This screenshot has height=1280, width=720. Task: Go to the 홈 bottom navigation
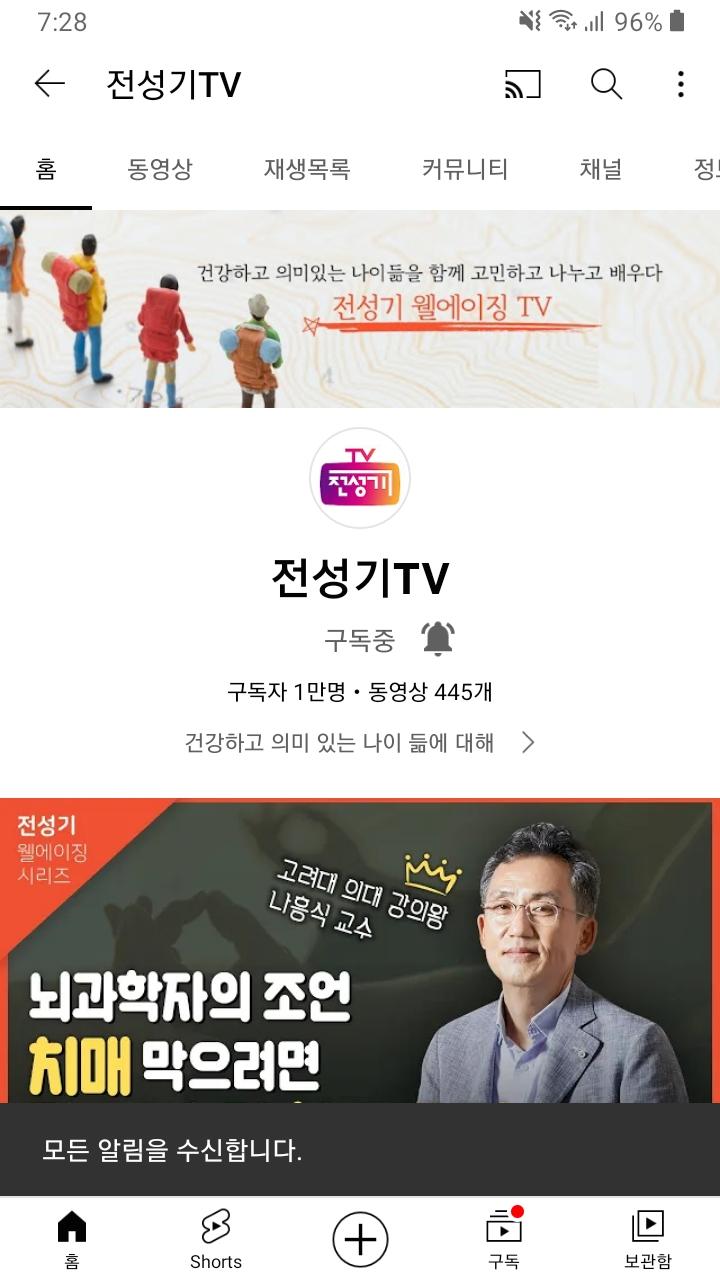pos(72,1238)
